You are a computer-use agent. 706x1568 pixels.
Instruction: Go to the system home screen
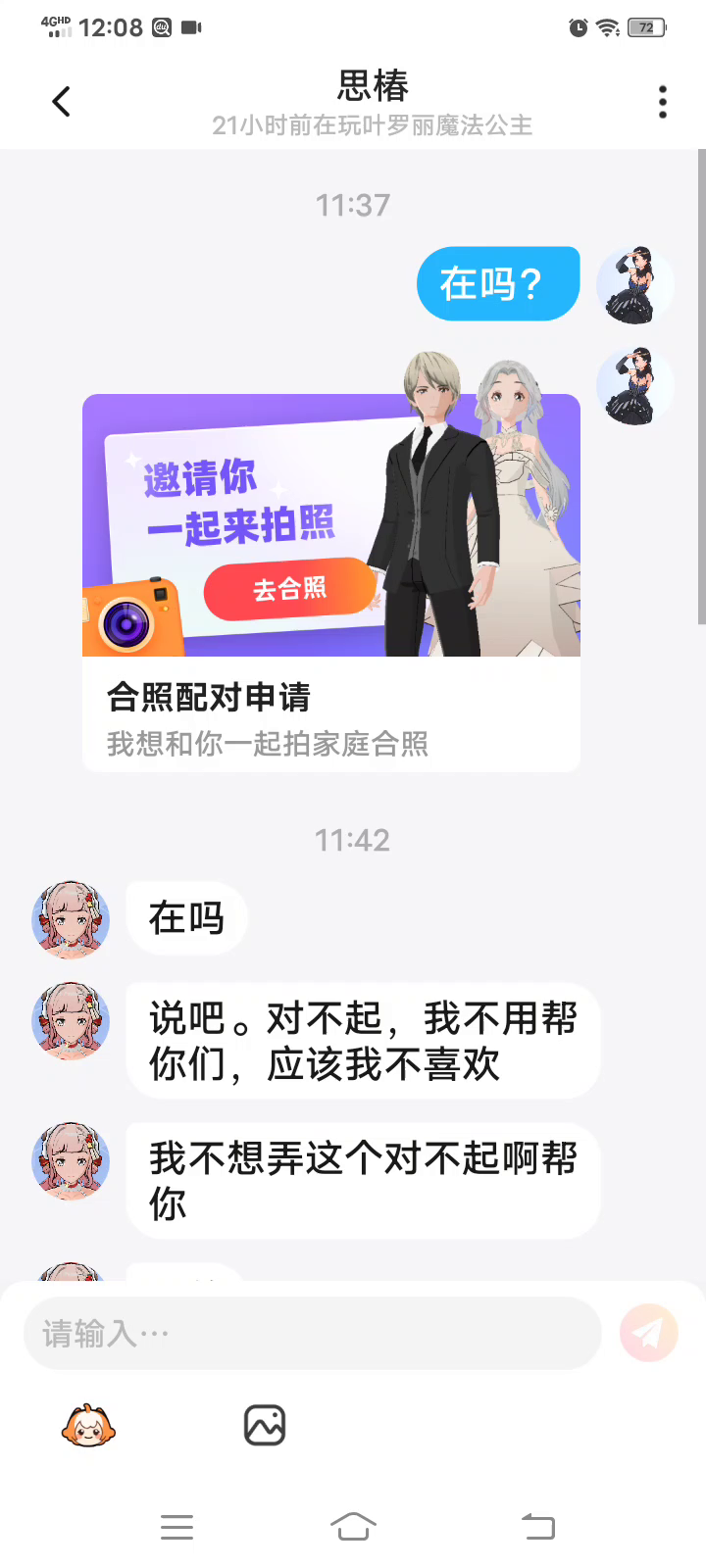(353, 1527)
